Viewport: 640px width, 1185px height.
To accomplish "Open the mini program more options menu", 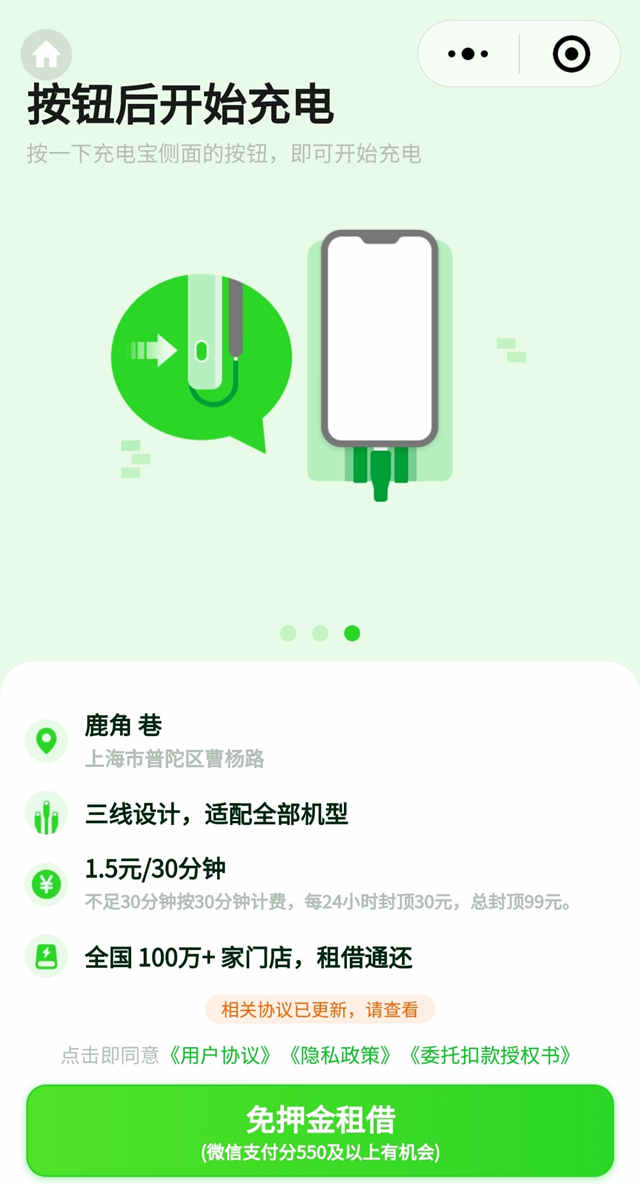I will click(x=468, y=54).
